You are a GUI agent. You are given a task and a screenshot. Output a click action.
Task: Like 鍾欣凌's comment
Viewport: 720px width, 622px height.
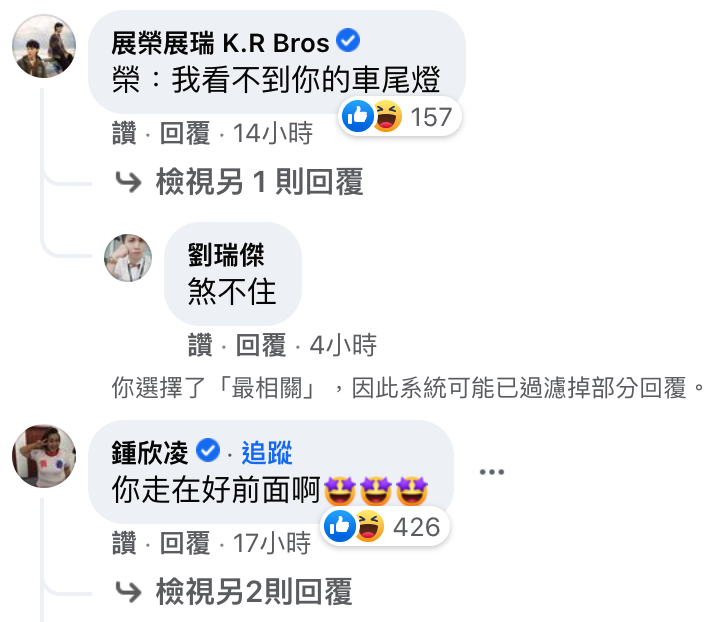click(123, 543)
